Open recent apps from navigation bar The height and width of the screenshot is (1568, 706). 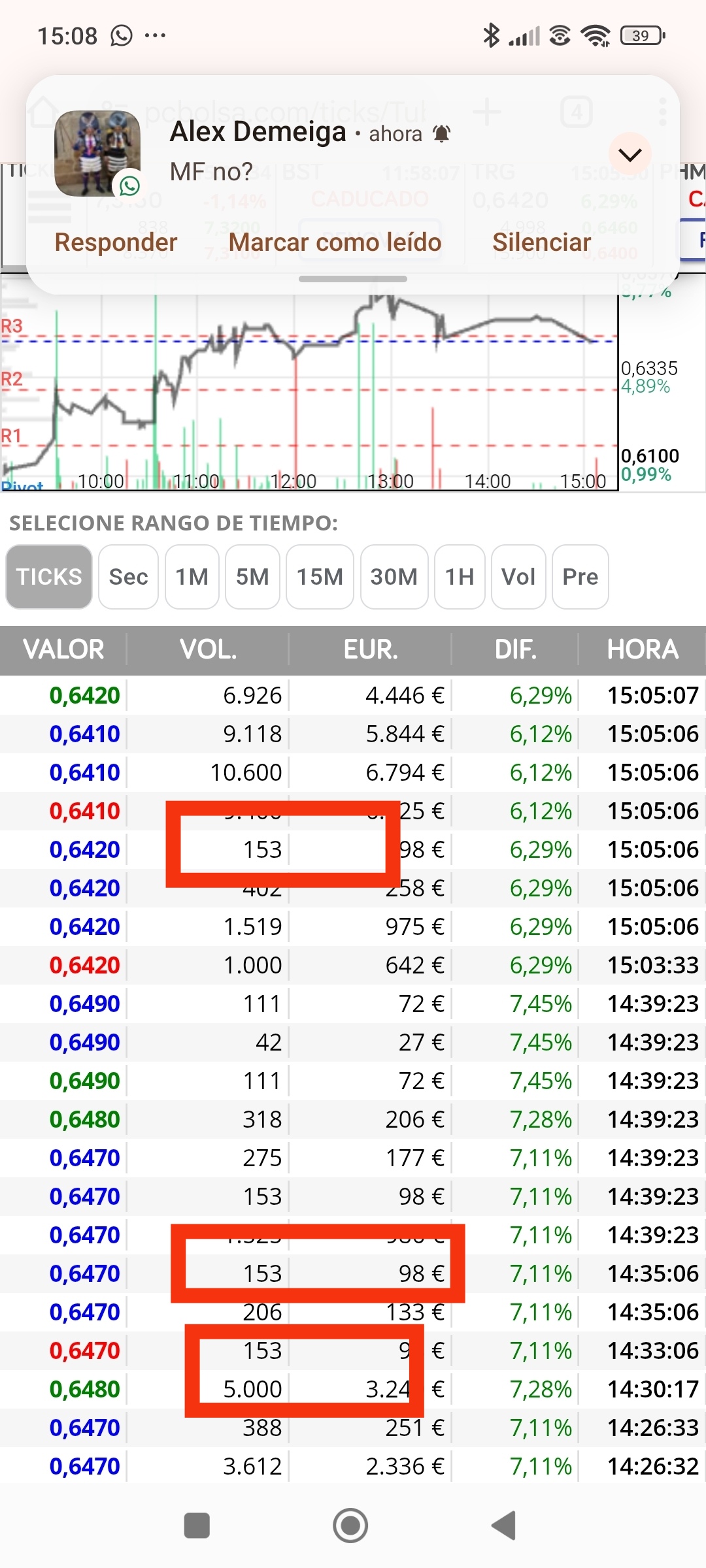197,1526
